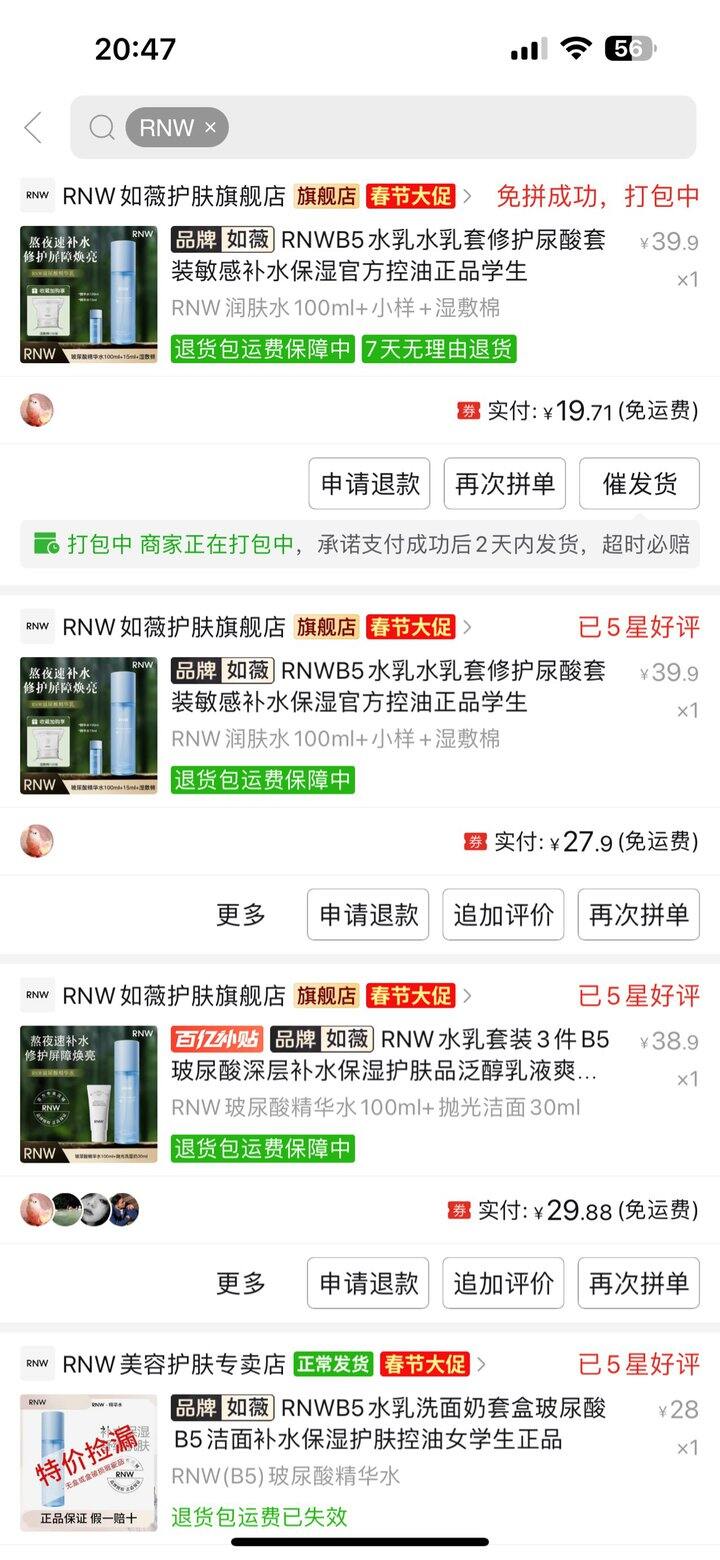Tap 申请退款 on the ¥29.88 order

(368, 1283)
